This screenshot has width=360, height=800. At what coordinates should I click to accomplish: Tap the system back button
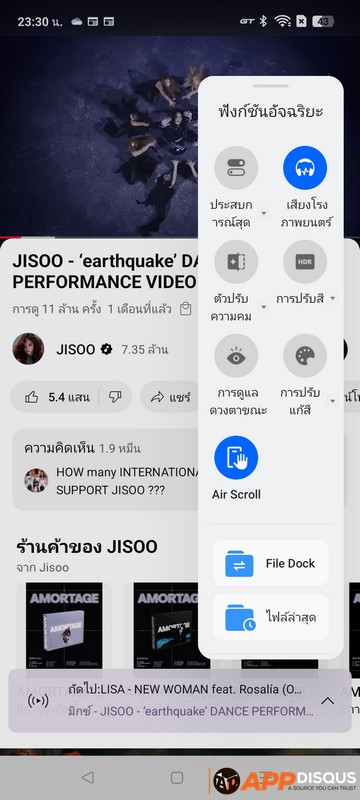(x=88, y=777)
